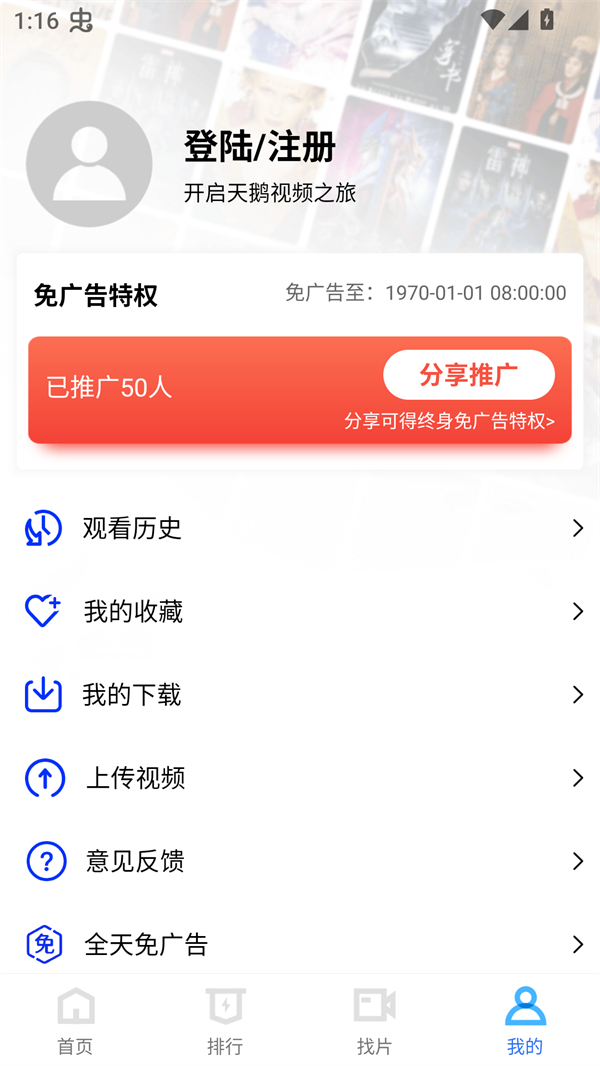600x1066 pixels.
Task: Open 我的收藏 favorites
Action: point(300,611)
